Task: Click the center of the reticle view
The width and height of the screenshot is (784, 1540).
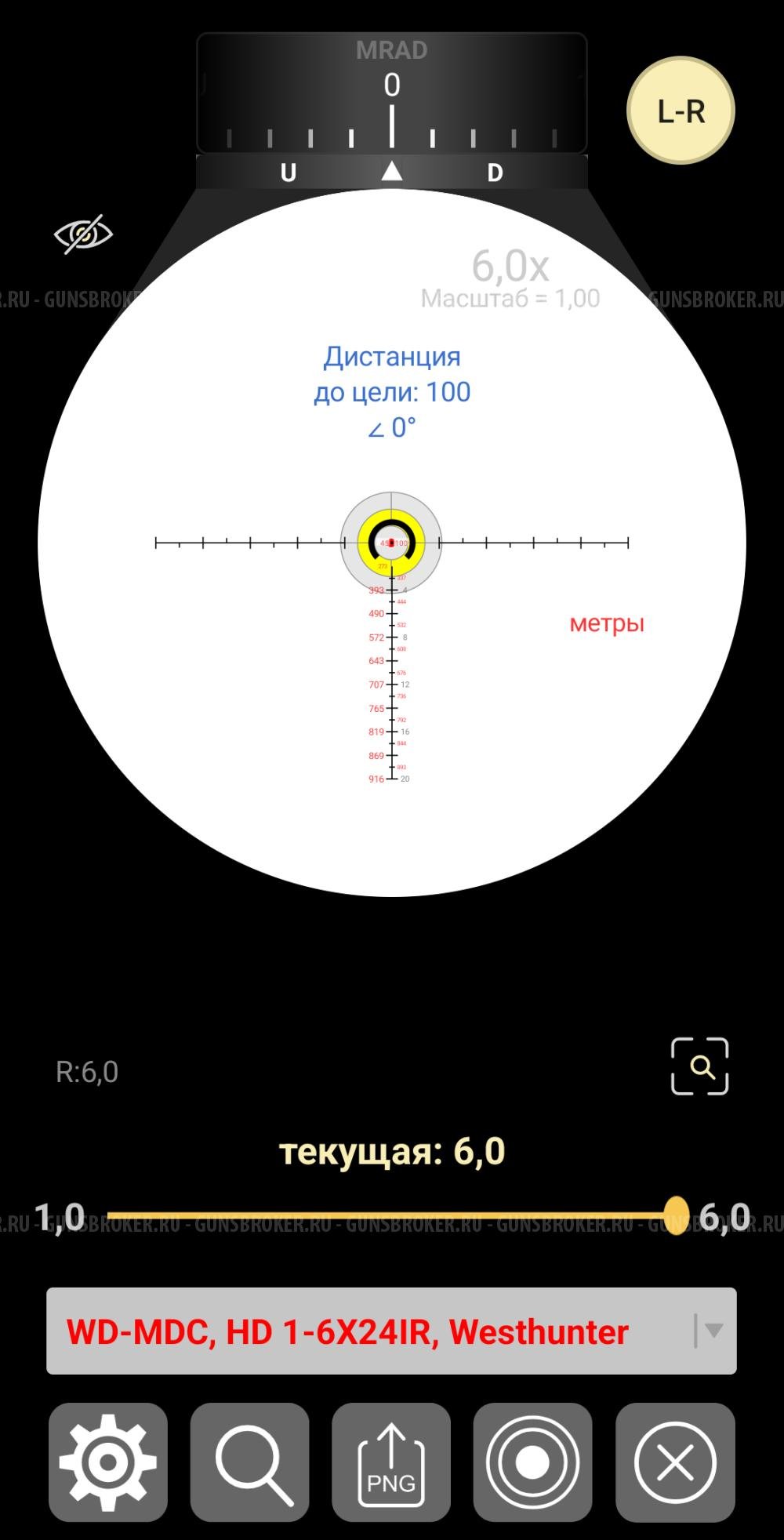Action: click(x=392, y=541)
